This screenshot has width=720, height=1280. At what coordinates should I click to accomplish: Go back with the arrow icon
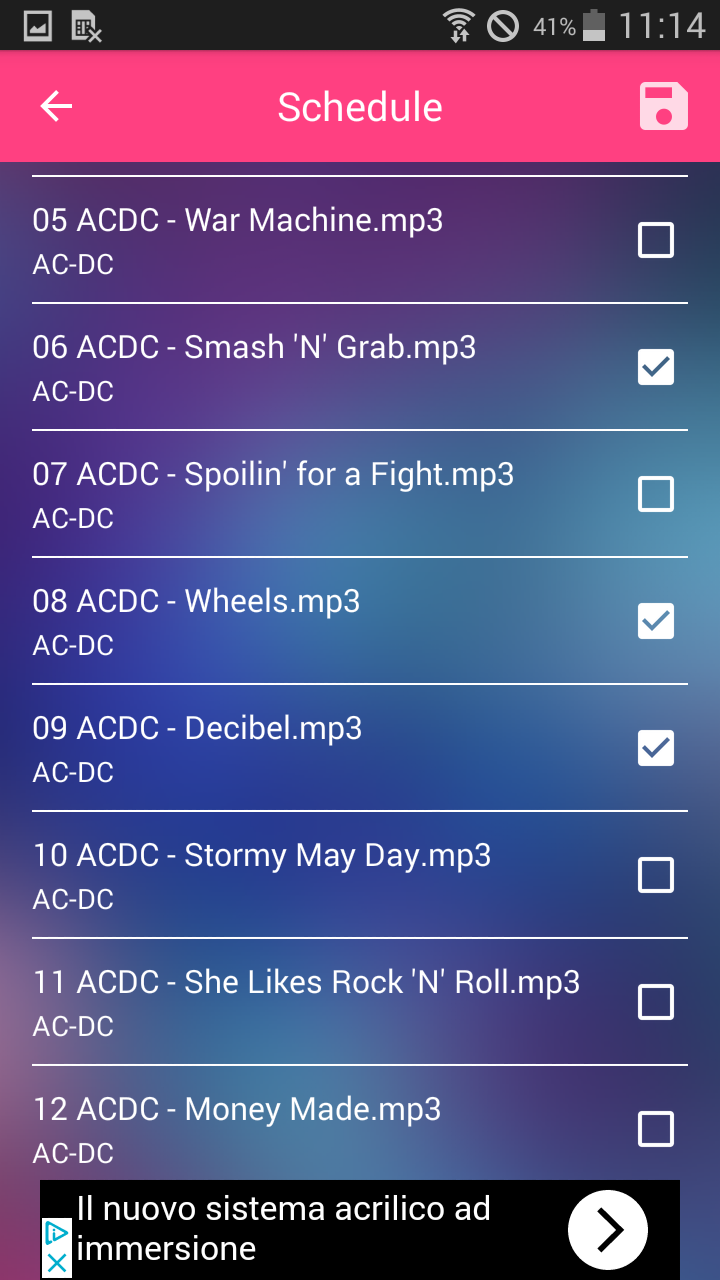[x=56, y=106]
